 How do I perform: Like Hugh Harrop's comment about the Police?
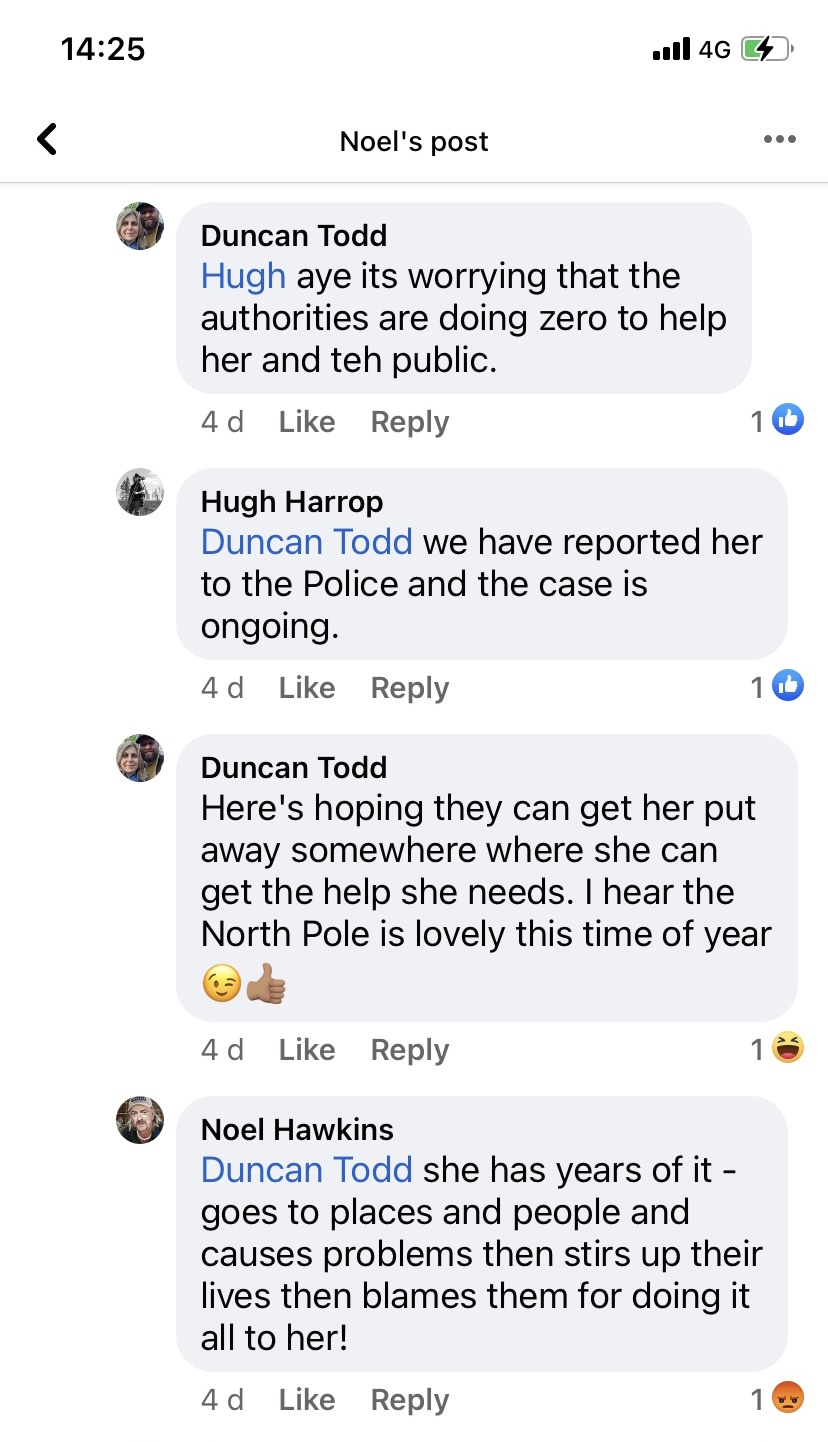(306, 688)
